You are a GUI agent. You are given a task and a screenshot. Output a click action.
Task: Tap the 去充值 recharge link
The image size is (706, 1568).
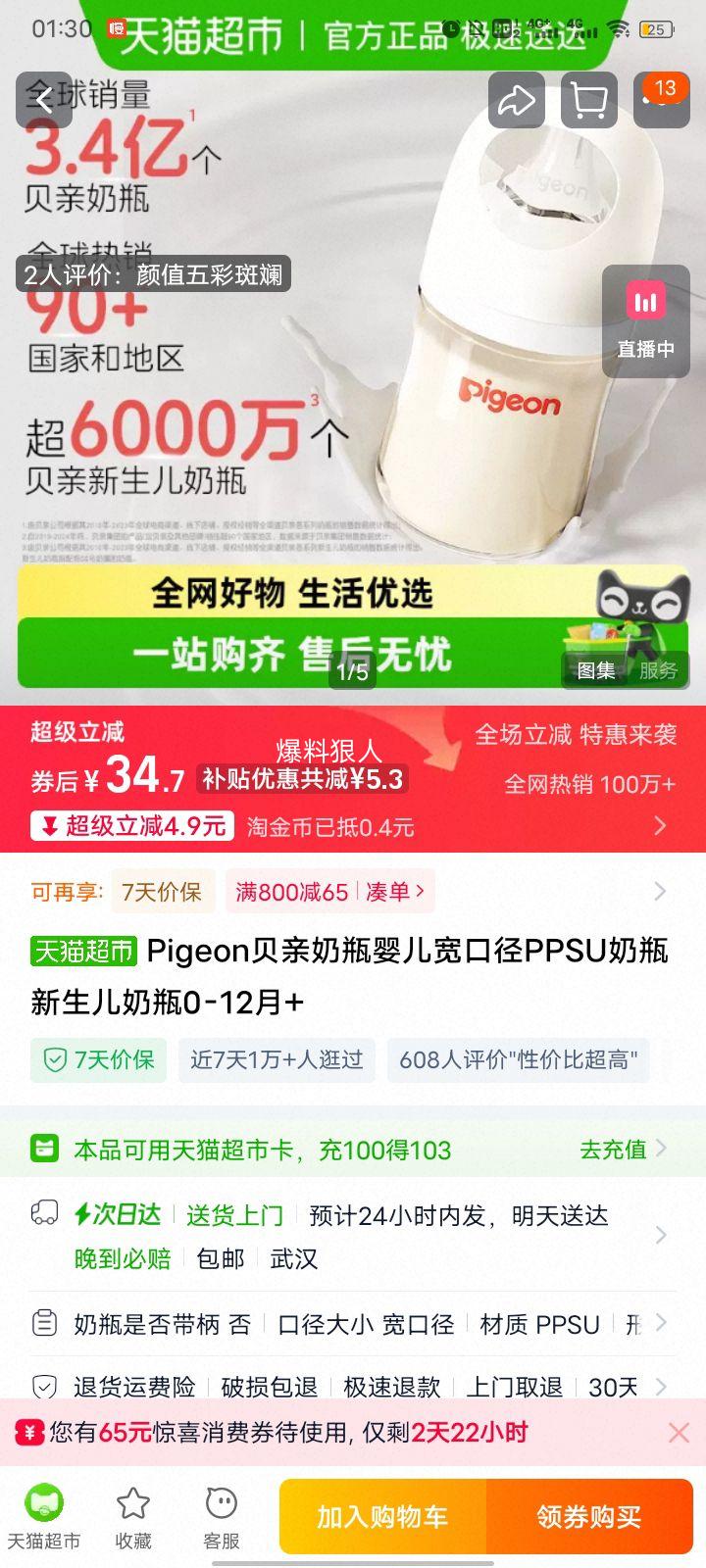[611, 1150]
